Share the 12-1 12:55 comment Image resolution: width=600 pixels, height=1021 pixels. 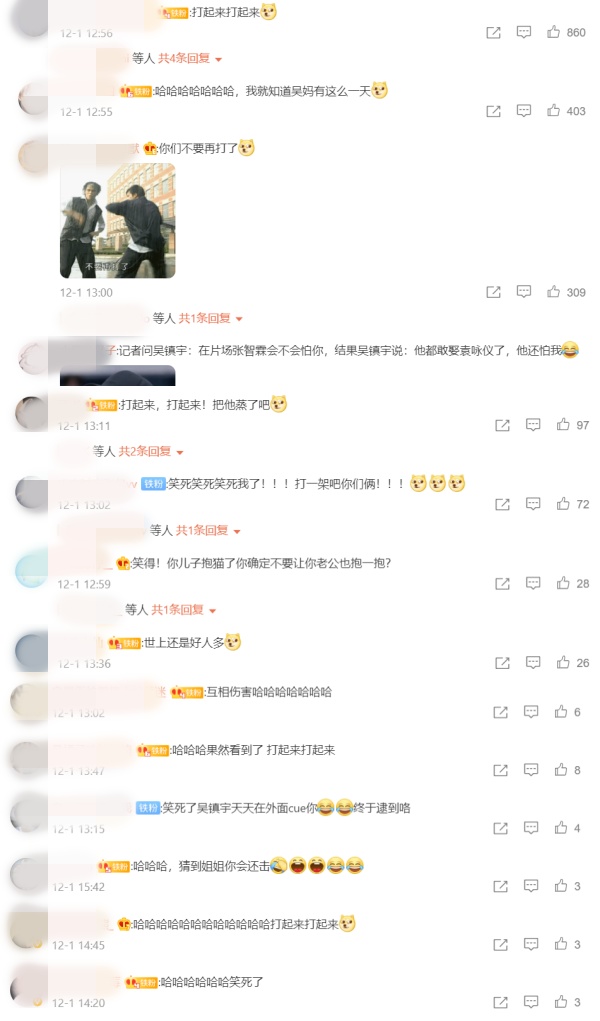pyautogui.click(x=493, y=111)
